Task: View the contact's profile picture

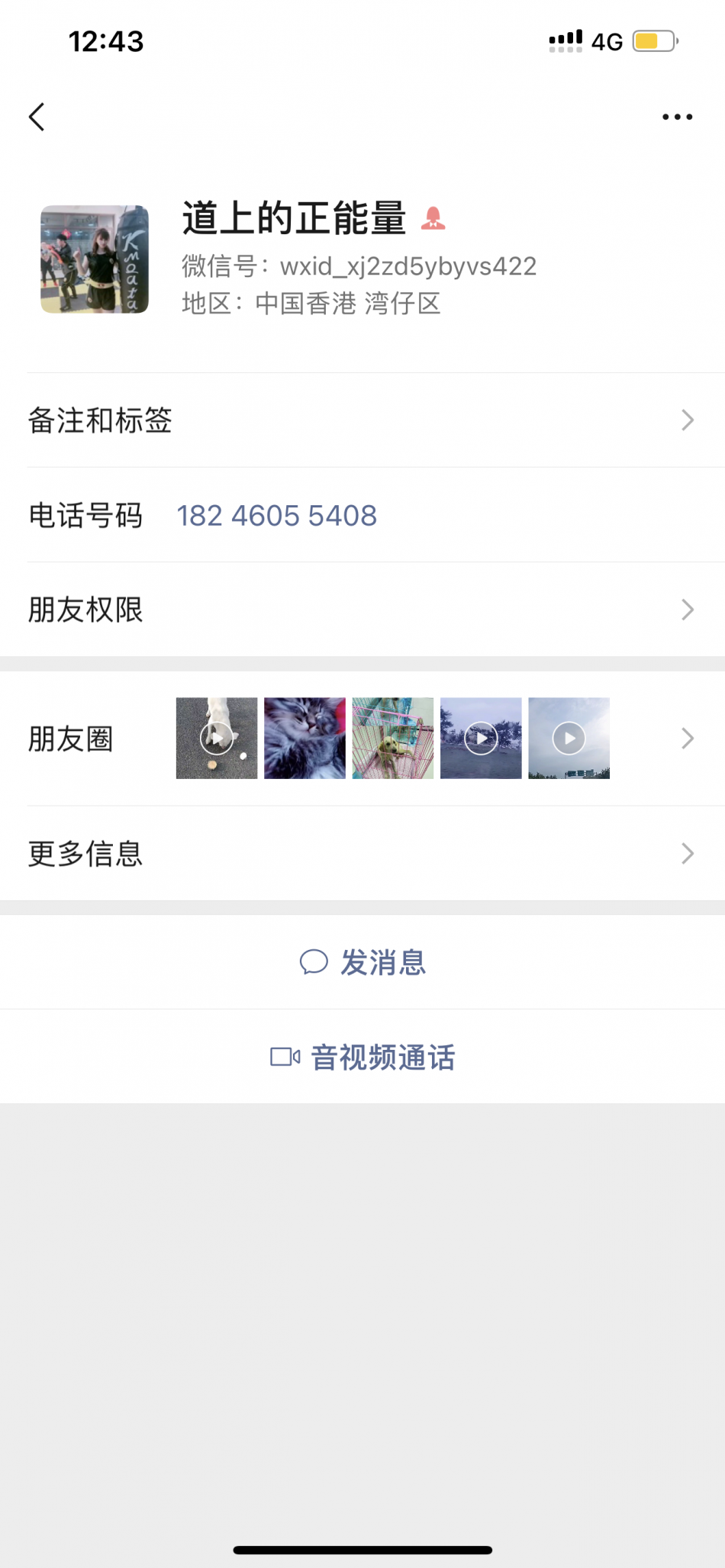Action: 95,259
